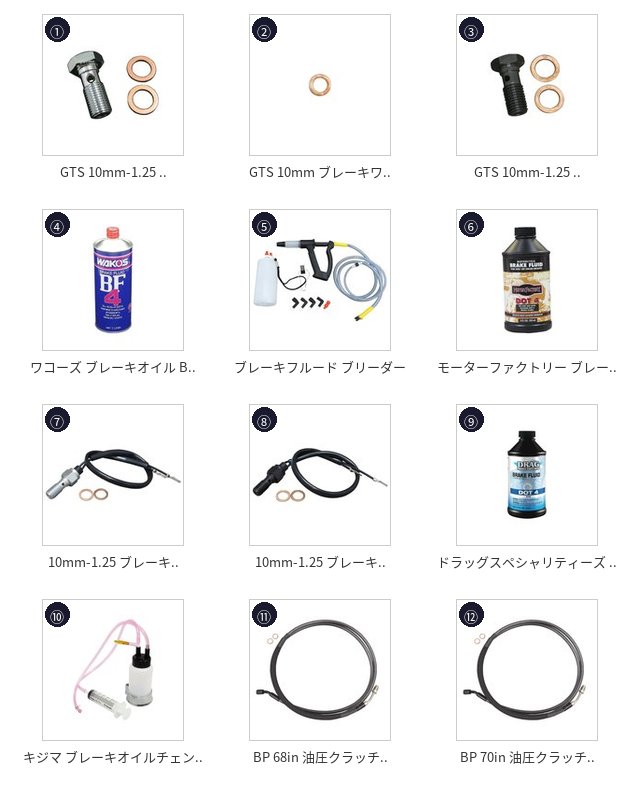The image size is (641, 800).
Task: Open product 7, the silver 10mm-1.25 ブレーキ switch
Action: pos(113,475)
